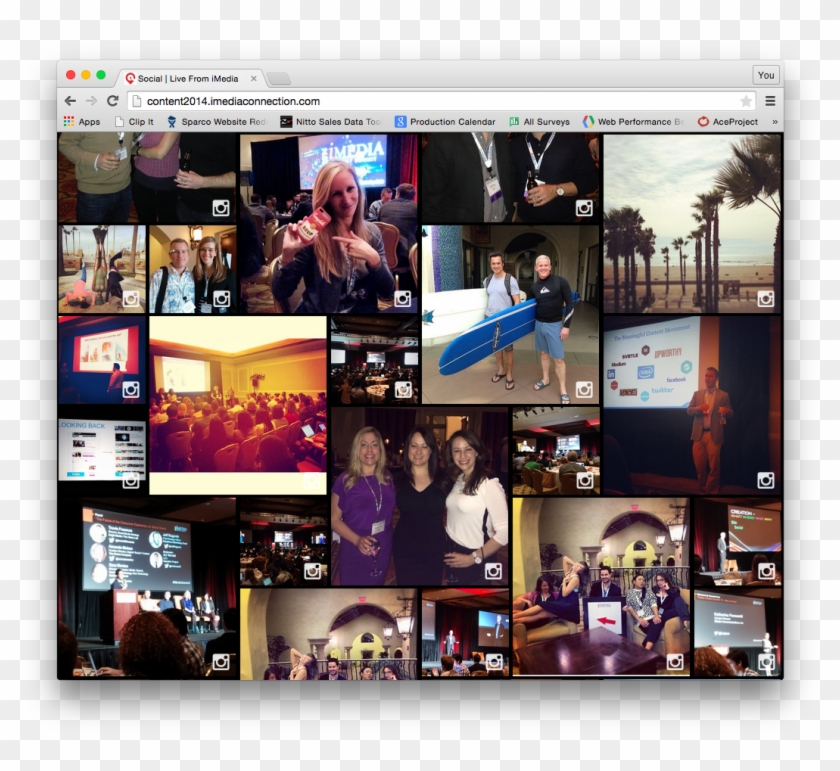Go back to the previous page

[x=70, y=101]
